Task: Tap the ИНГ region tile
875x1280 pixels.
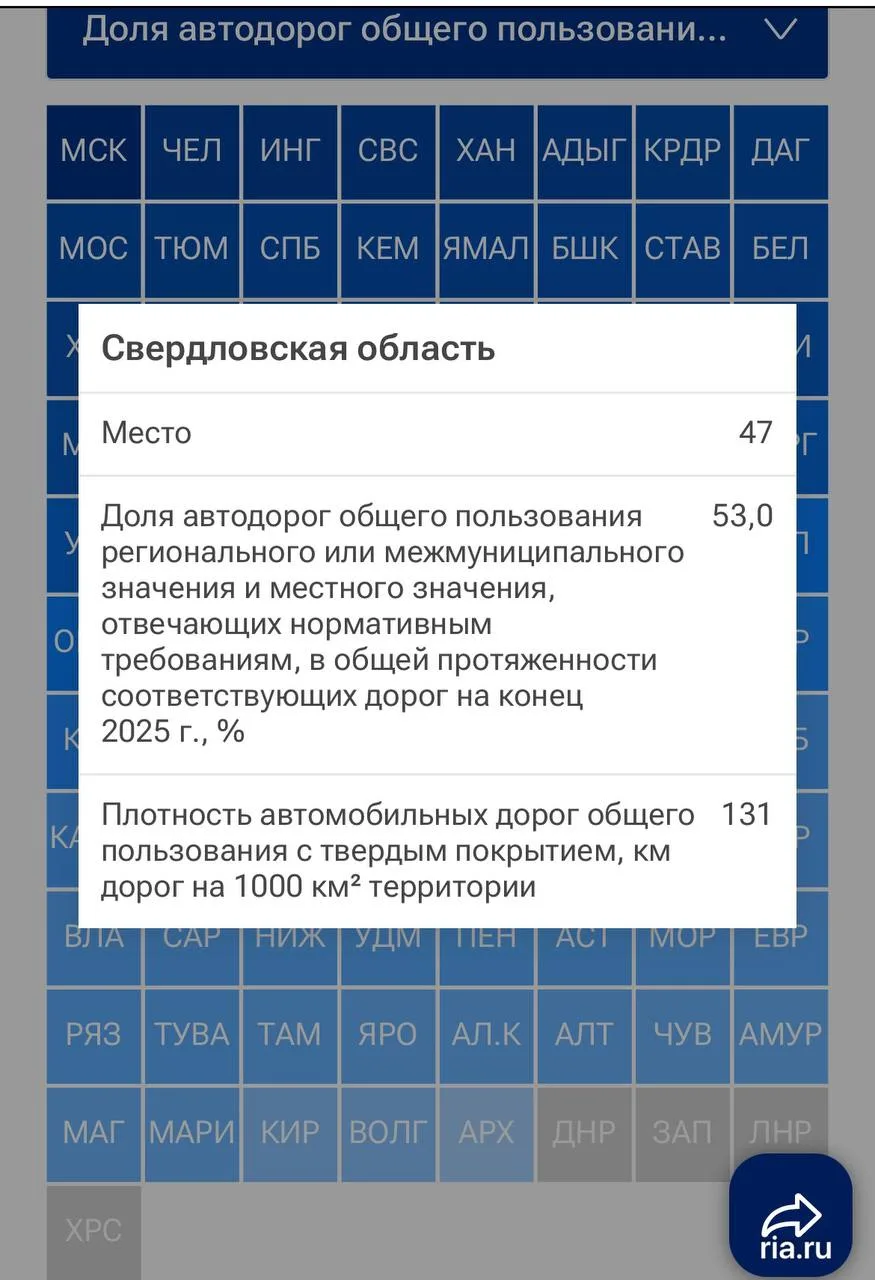Action: (290, 151)
